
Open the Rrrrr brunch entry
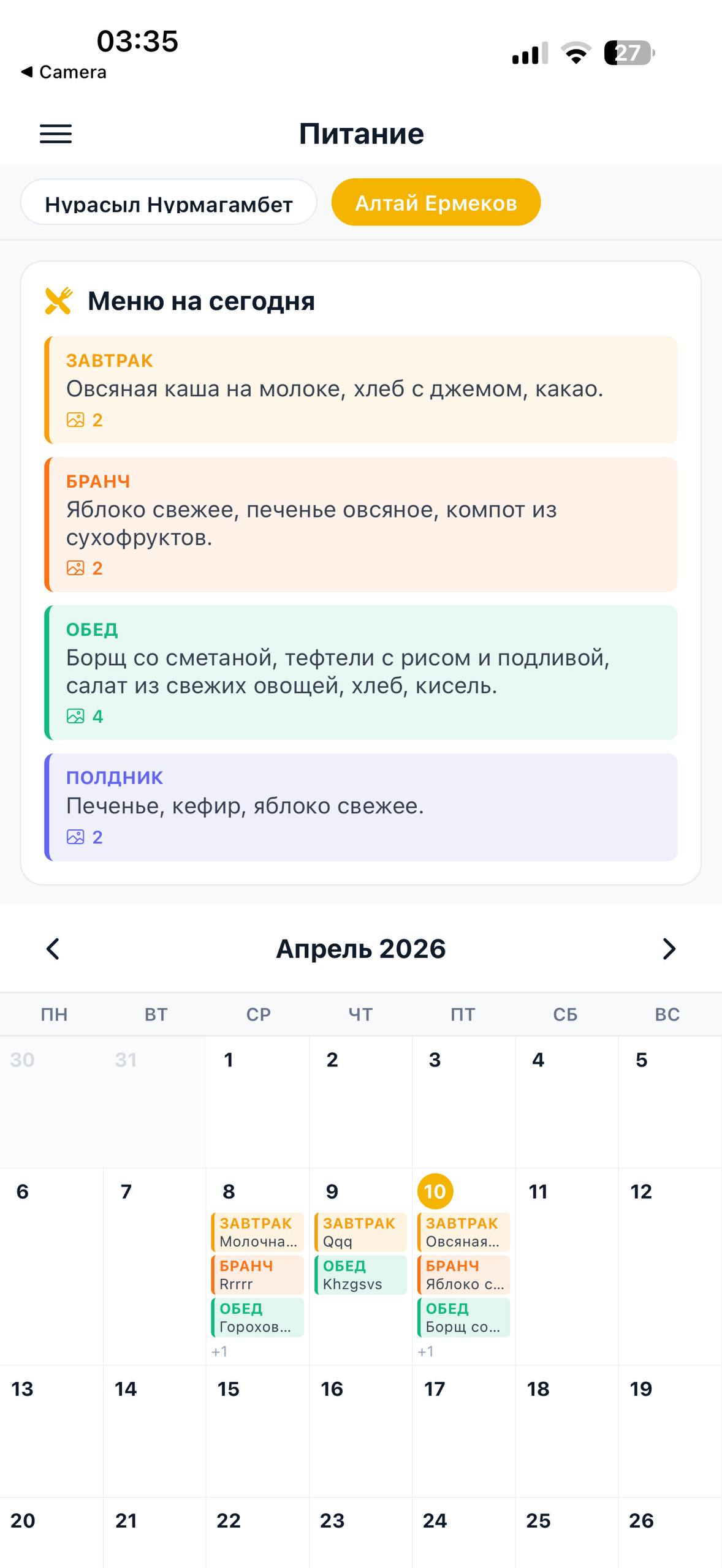(x=257, y=1275)
